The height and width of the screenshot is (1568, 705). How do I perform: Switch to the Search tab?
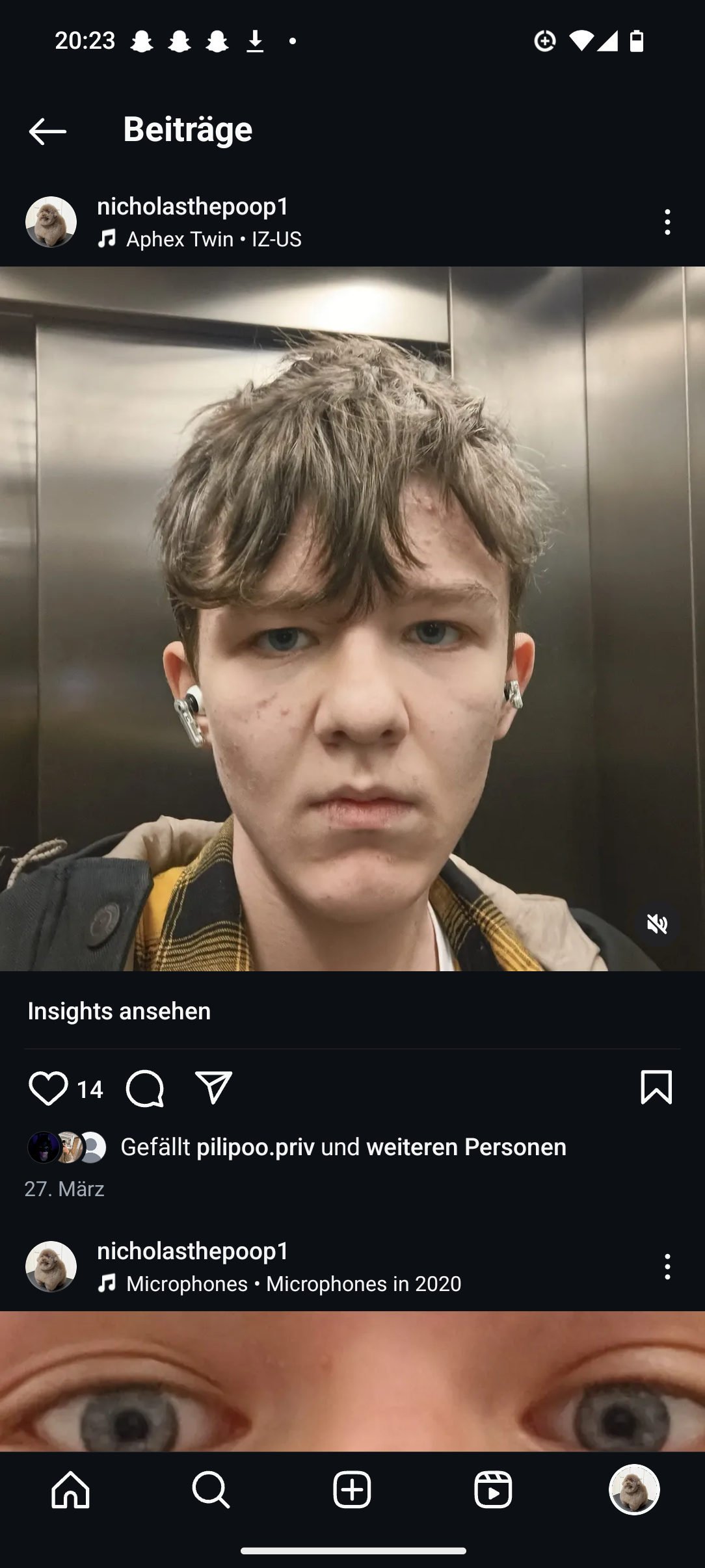tap(211, 1489)
